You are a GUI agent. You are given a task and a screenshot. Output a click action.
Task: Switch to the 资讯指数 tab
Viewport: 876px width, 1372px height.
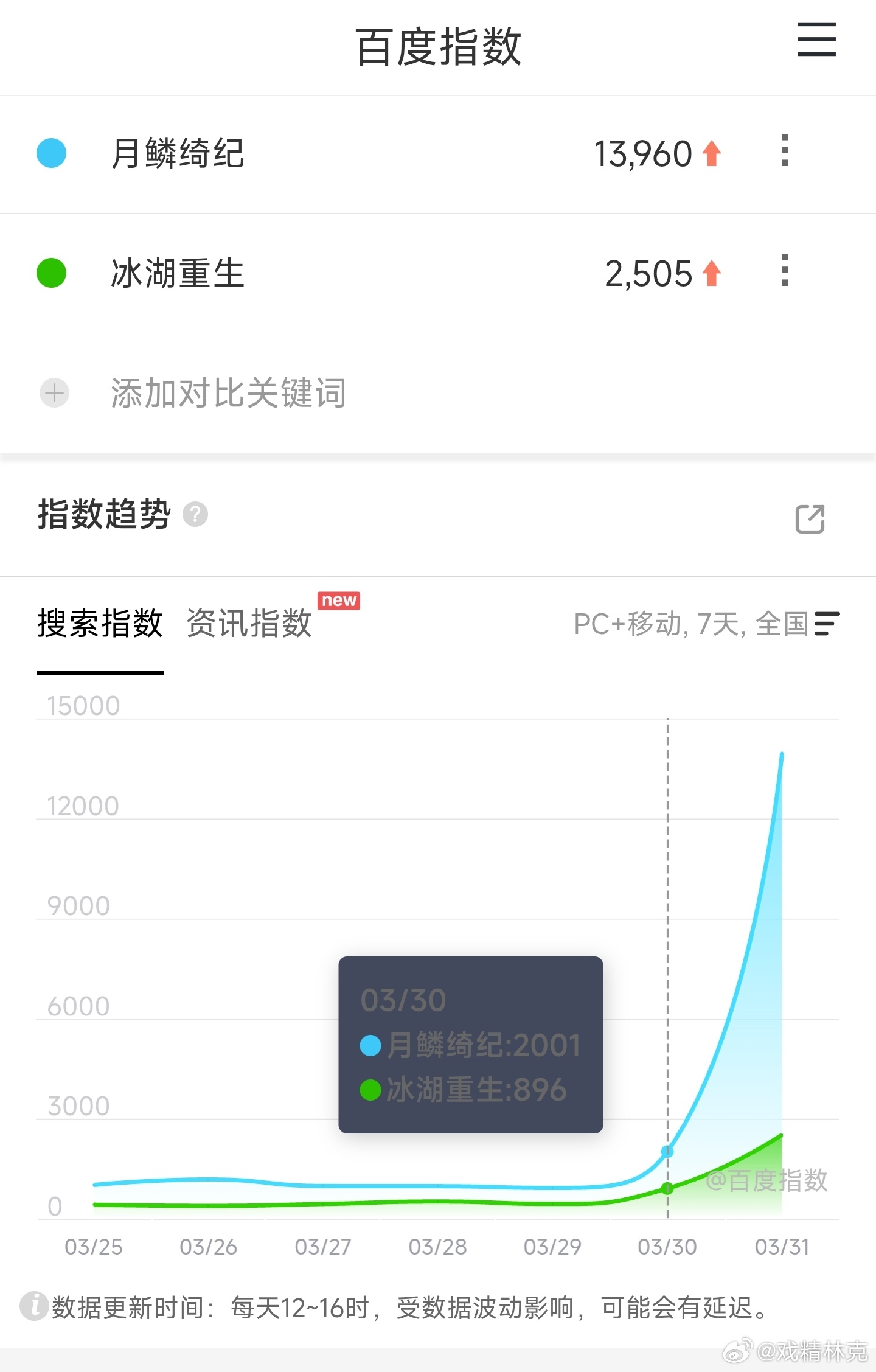tap(249, 623)
